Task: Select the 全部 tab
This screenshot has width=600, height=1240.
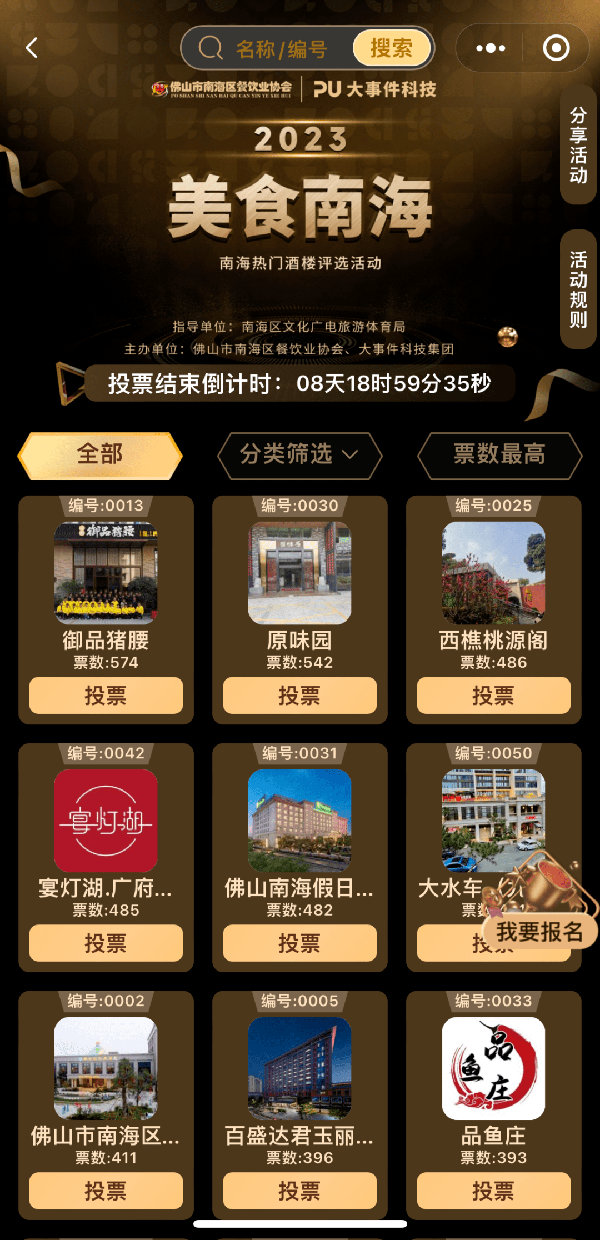Action: pos(100,455)
